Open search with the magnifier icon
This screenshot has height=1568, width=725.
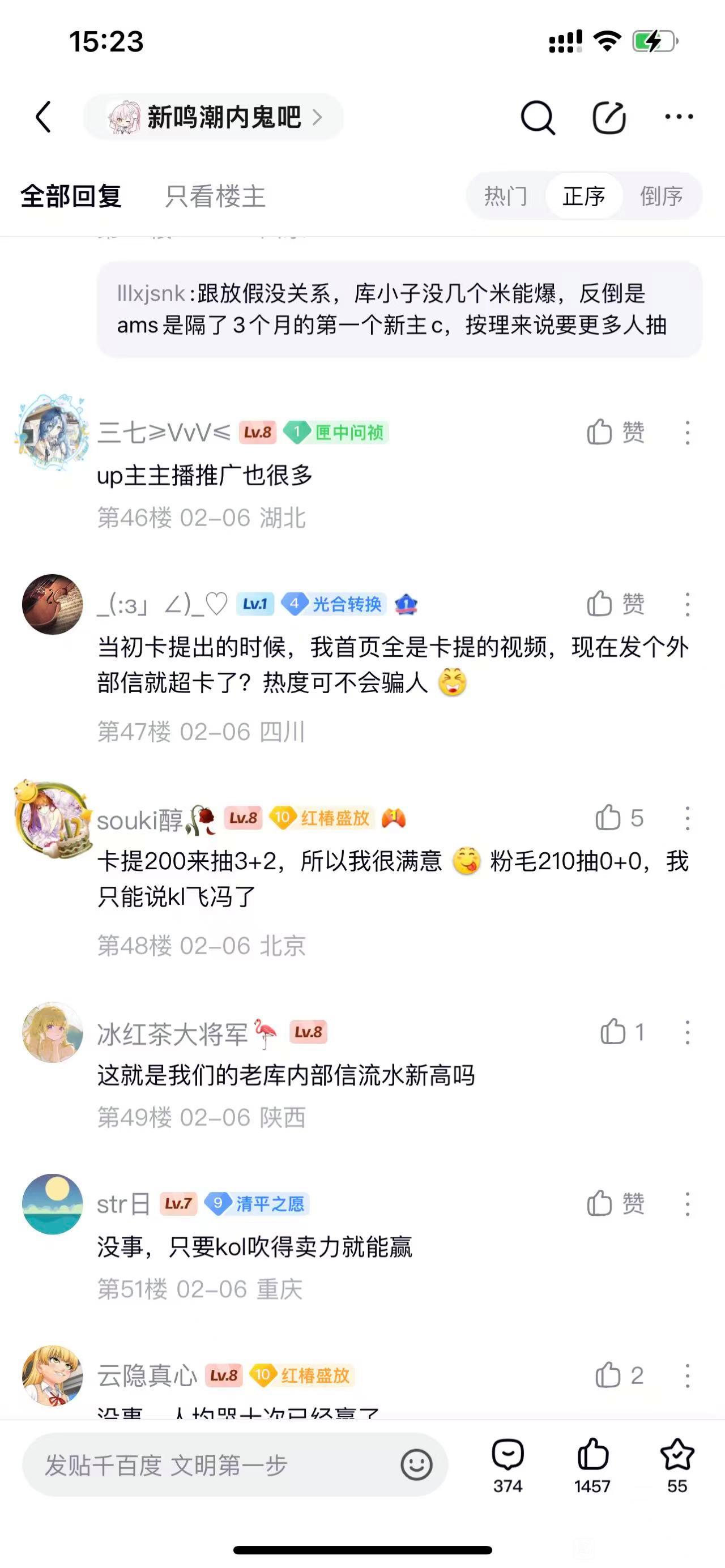click(538, 117)
